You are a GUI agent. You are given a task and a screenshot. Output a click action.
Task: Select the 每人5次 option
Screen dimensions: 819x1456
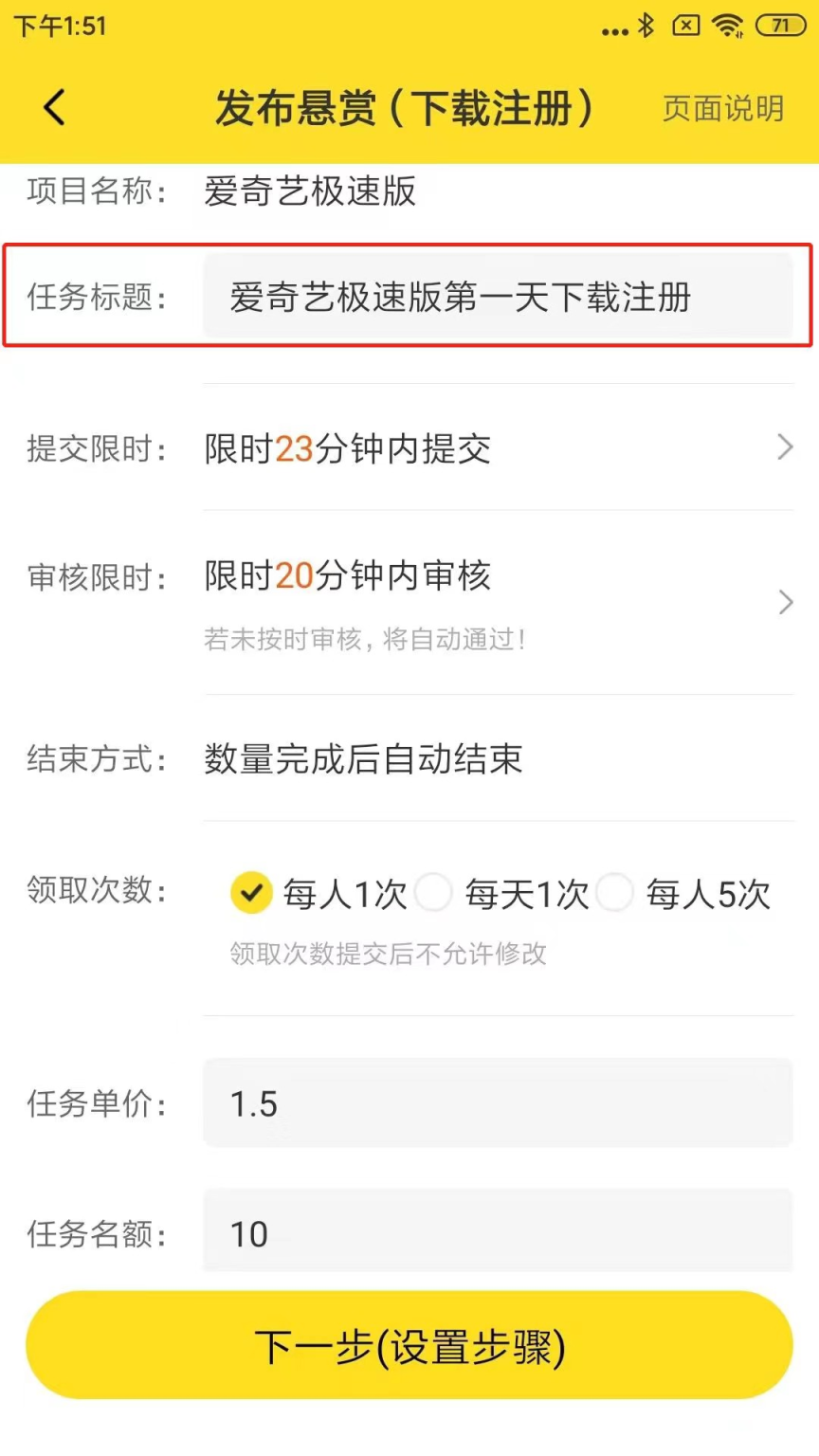[x=615, y=893]
